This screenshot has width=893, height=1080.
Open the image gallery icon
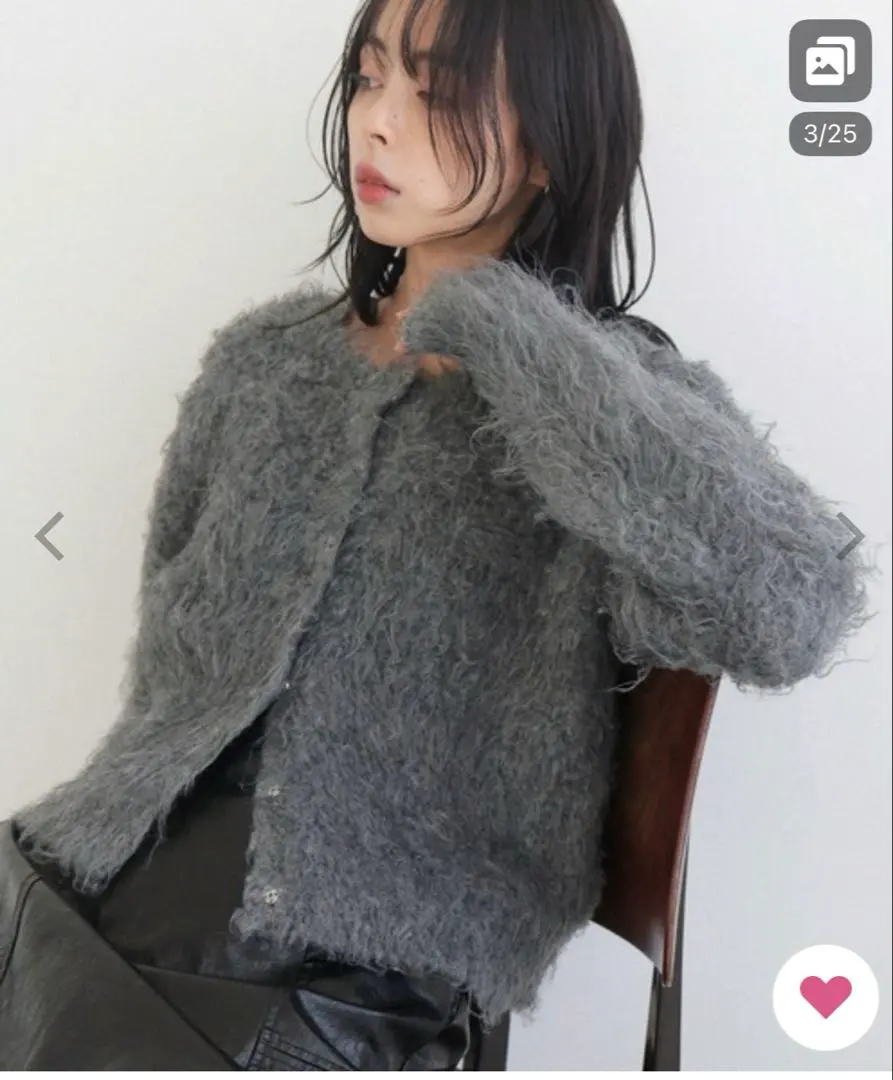pos(829,61)
